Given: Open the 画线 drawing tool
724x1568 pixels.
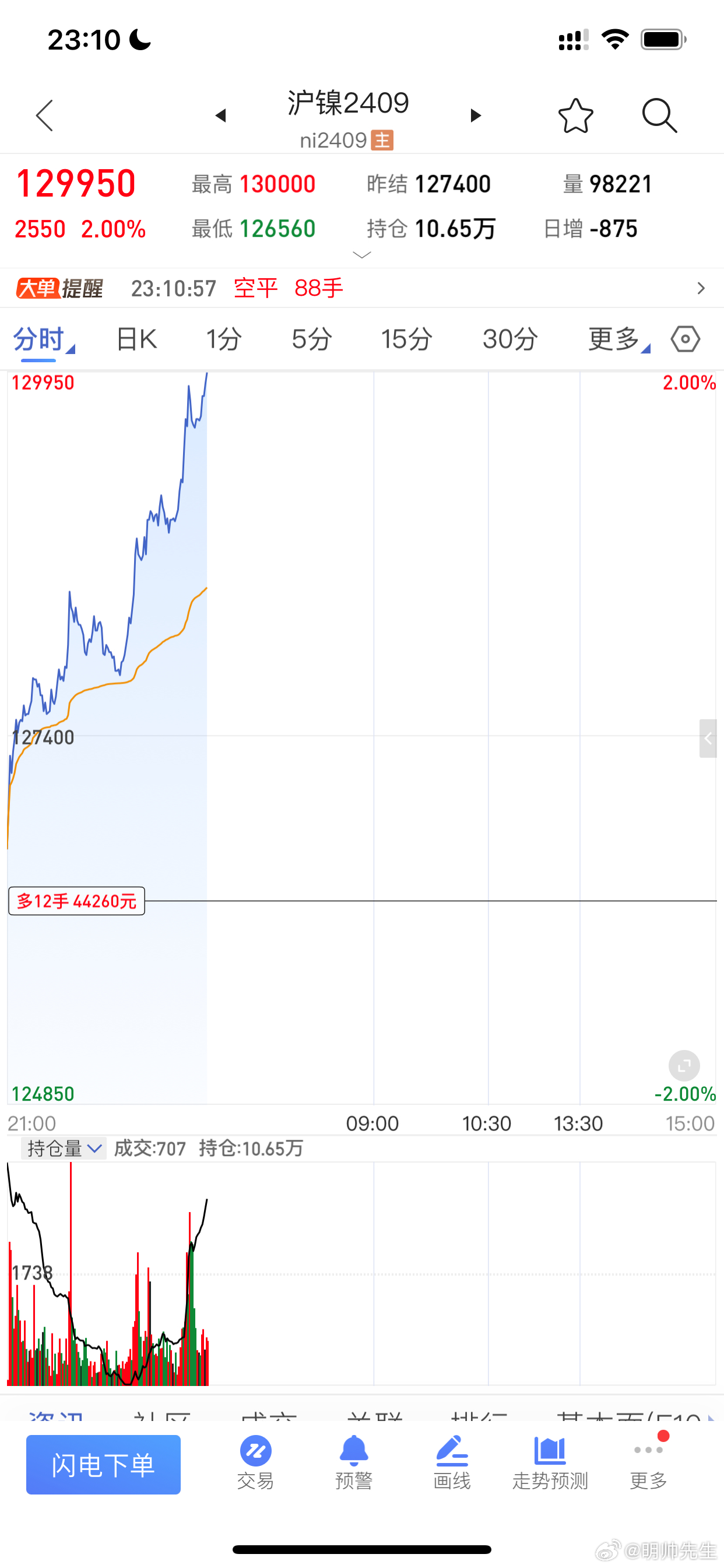Looking at the screenshot, I should [452, 1462].
